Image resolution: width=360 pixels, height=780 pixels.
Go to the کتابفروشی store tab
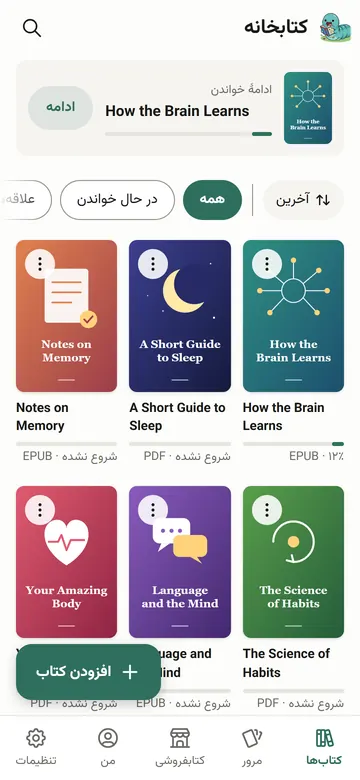coord(180,747)
